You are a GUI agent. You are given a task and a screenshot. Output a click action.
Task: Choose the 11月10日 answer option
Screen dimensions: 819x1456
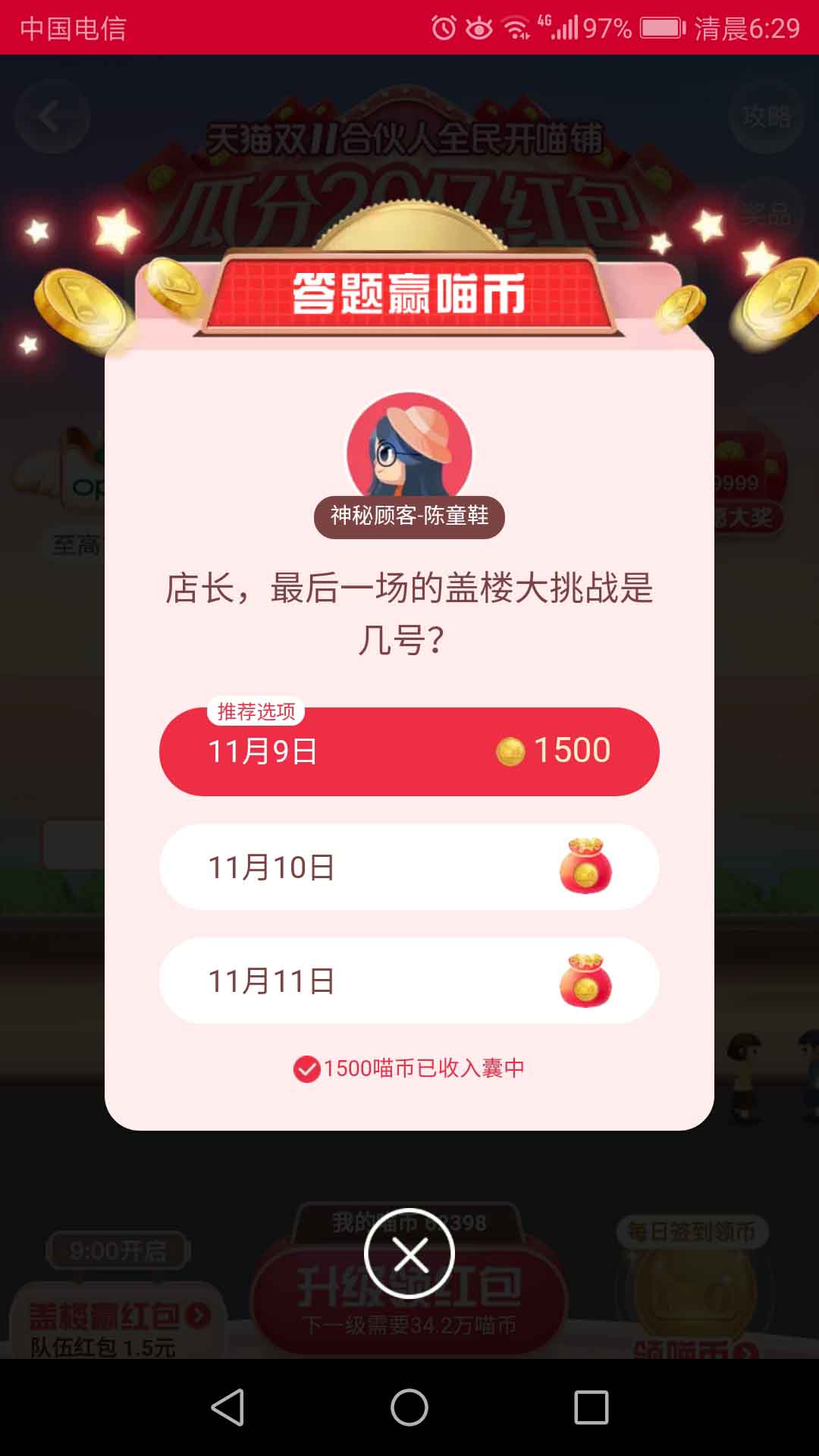[x=409, y=867]
